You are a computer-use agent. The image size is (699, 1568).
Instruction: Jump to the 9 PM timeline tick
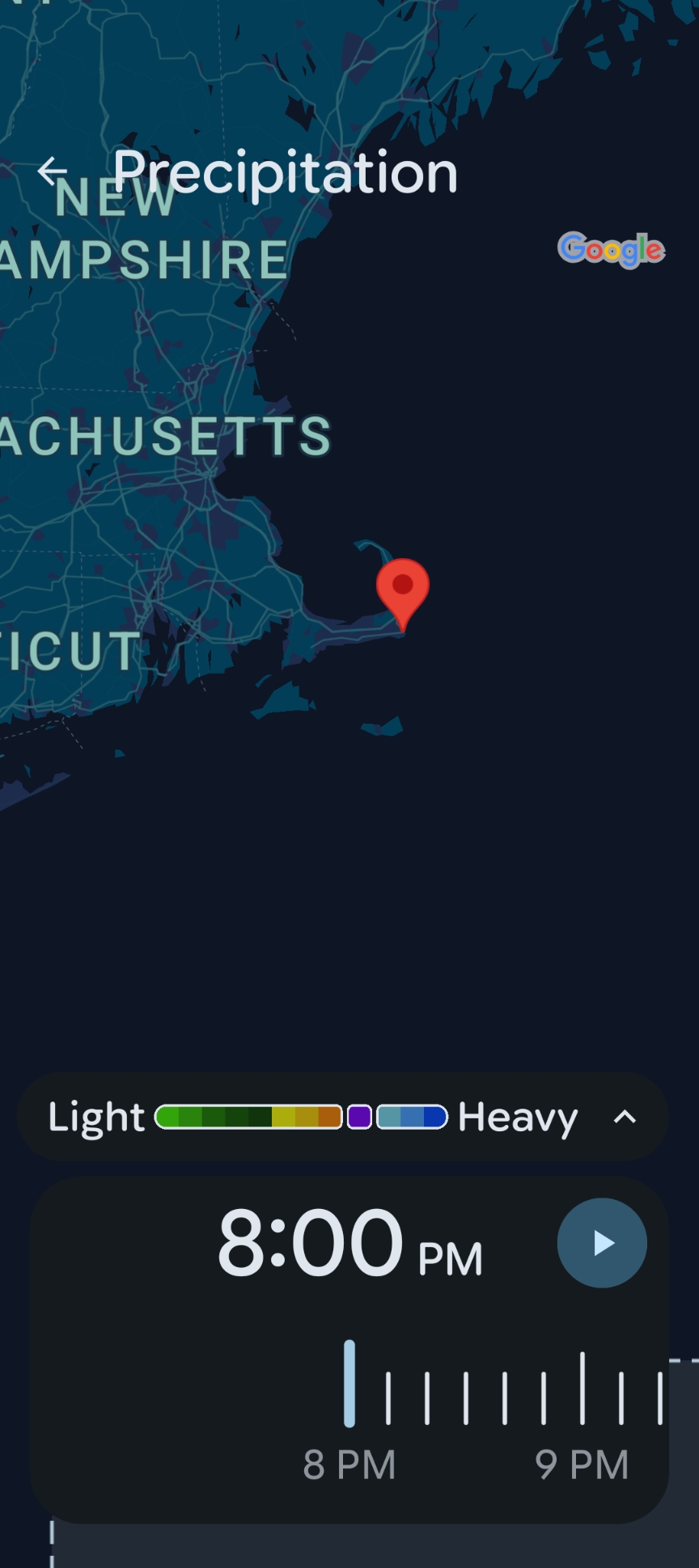[582, 1388]
